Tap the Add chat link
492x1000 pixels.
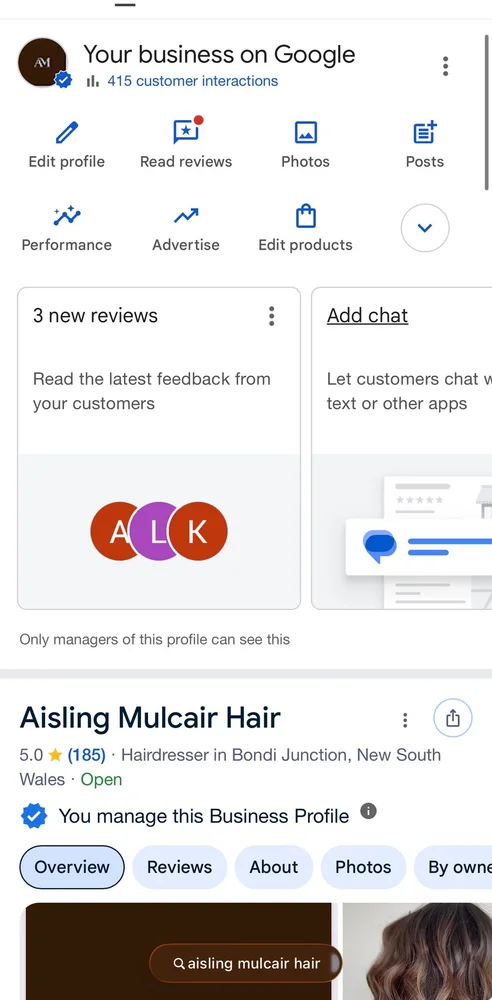(x=368, y=316)
